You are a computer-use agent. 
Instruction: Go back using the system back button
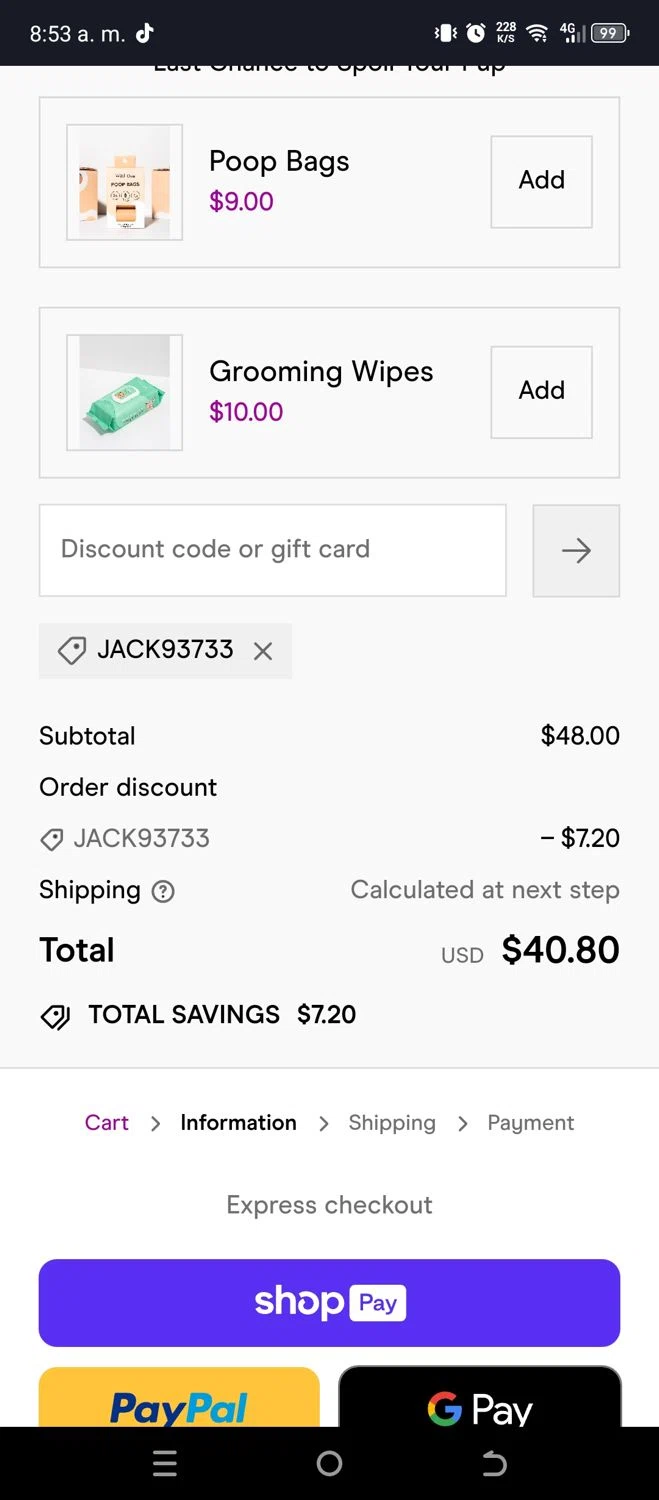494,1464
